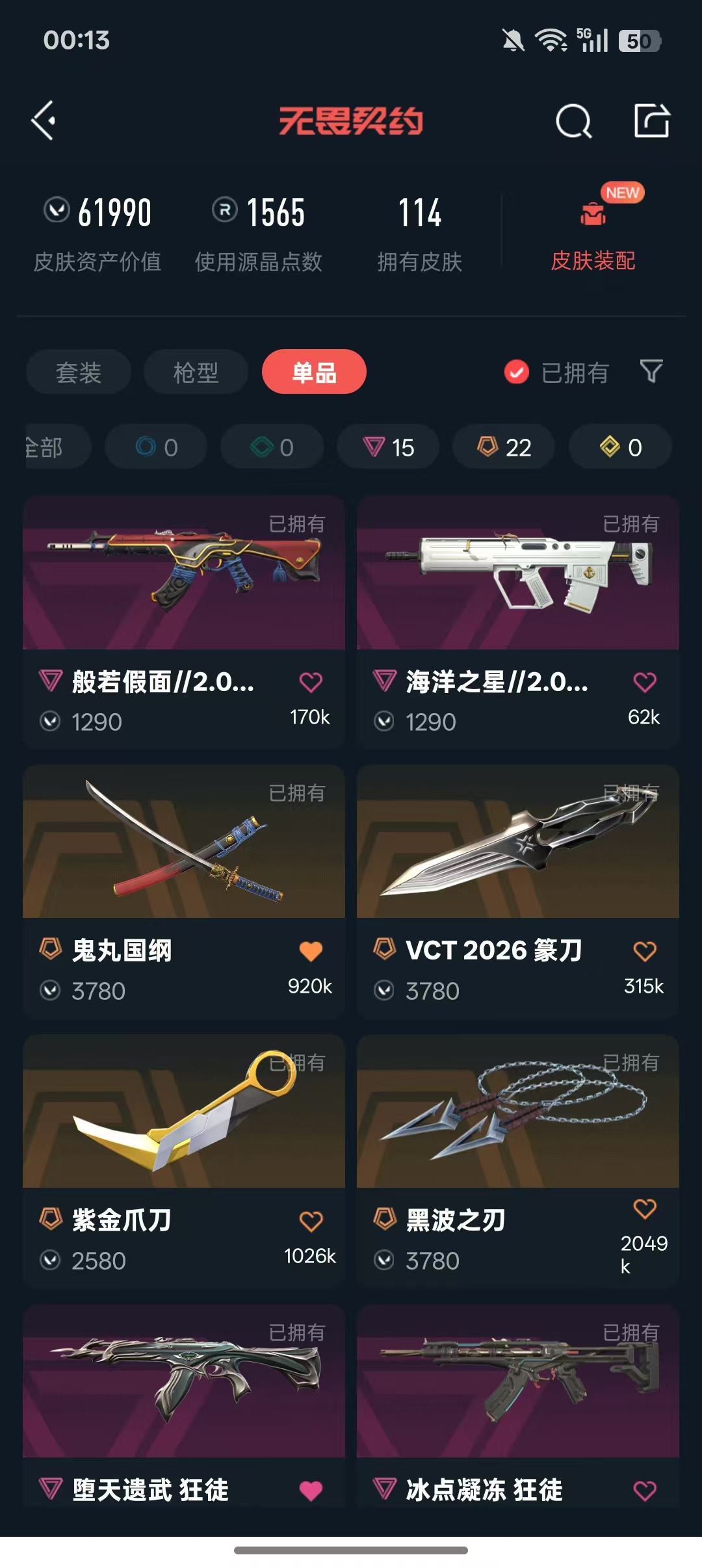Image resolution: width=702 pixels, height=1568 pixels.
Task: Select the 单品 tab
Action: [314, 372]
